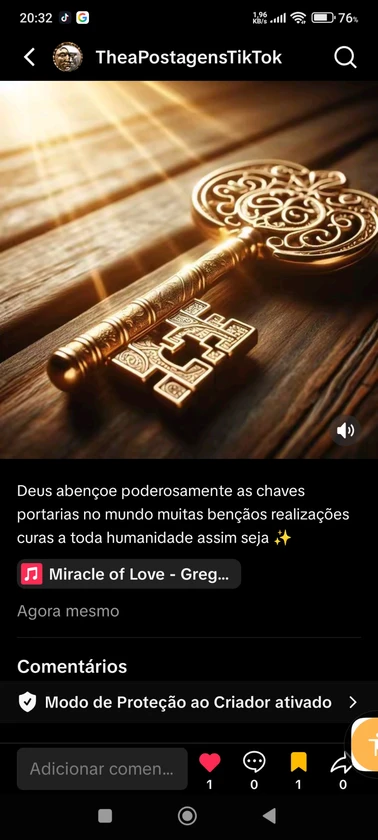
Task: Open the search magnifier icon
Action: coord(345,57)
